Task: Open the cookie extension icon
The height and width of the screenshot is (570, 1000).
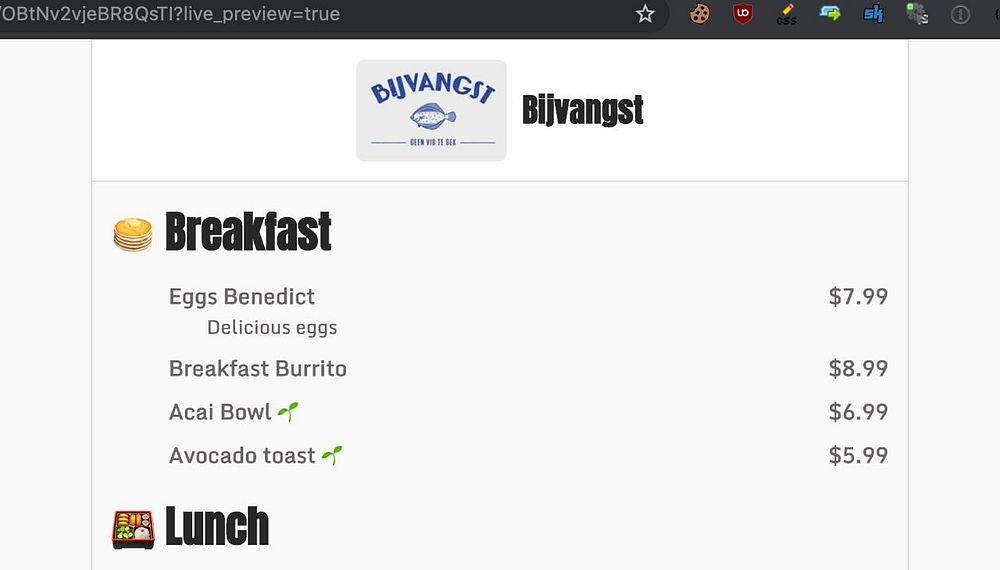Action: click(x=700, y=14)
